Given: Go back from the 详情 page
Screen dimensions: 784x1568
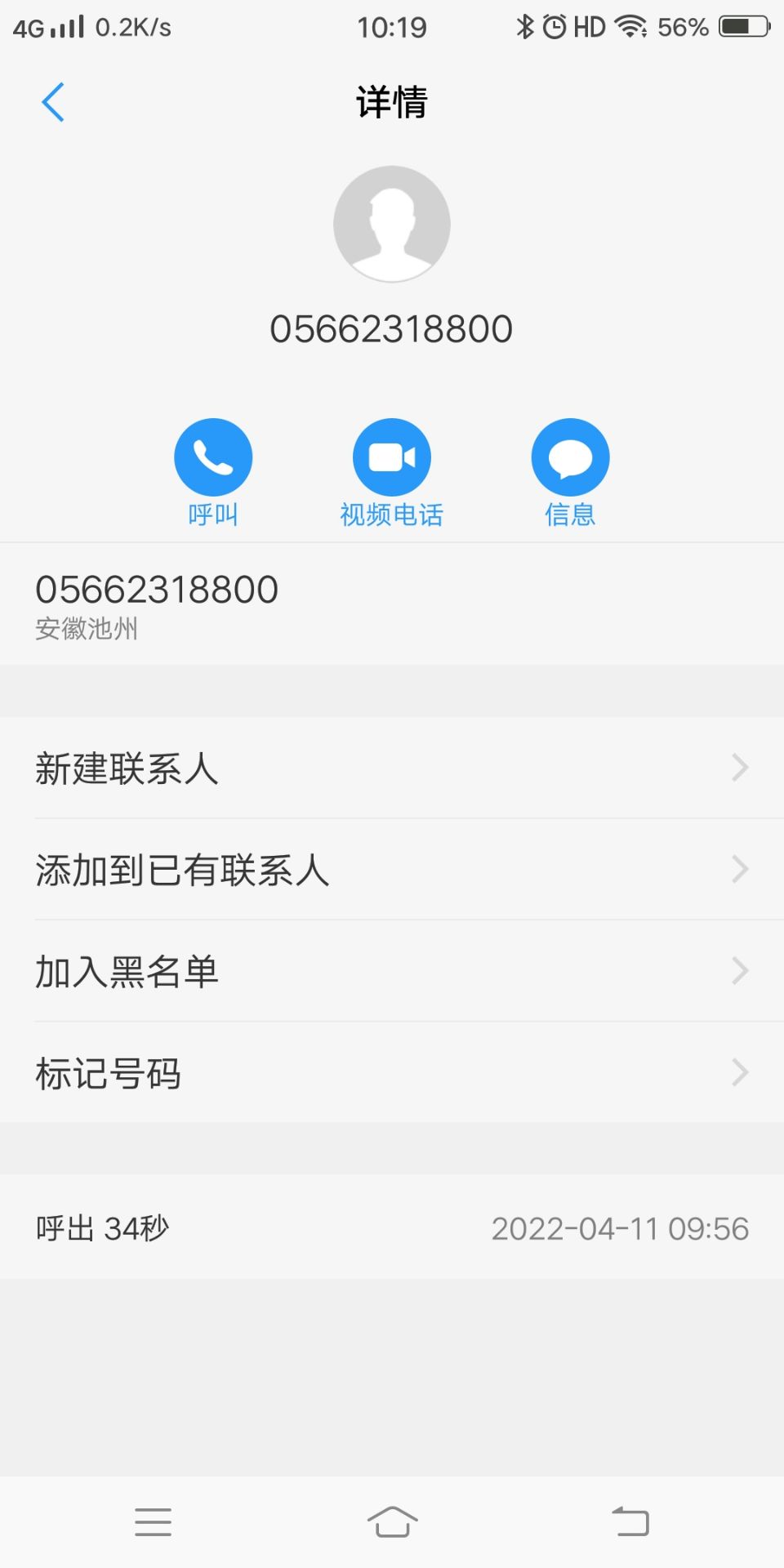Looking at the screenshot, I should point(53,103).
